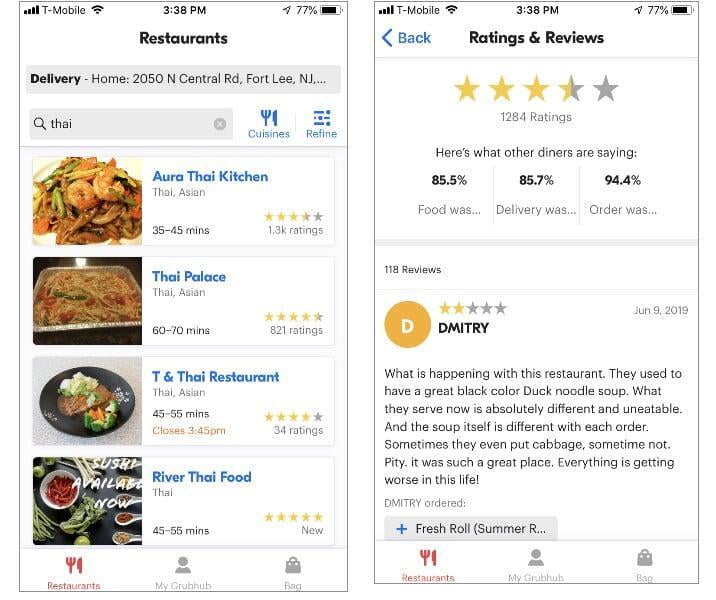
Task: Open River Thai Food card
Action: (x=202, y=477)
